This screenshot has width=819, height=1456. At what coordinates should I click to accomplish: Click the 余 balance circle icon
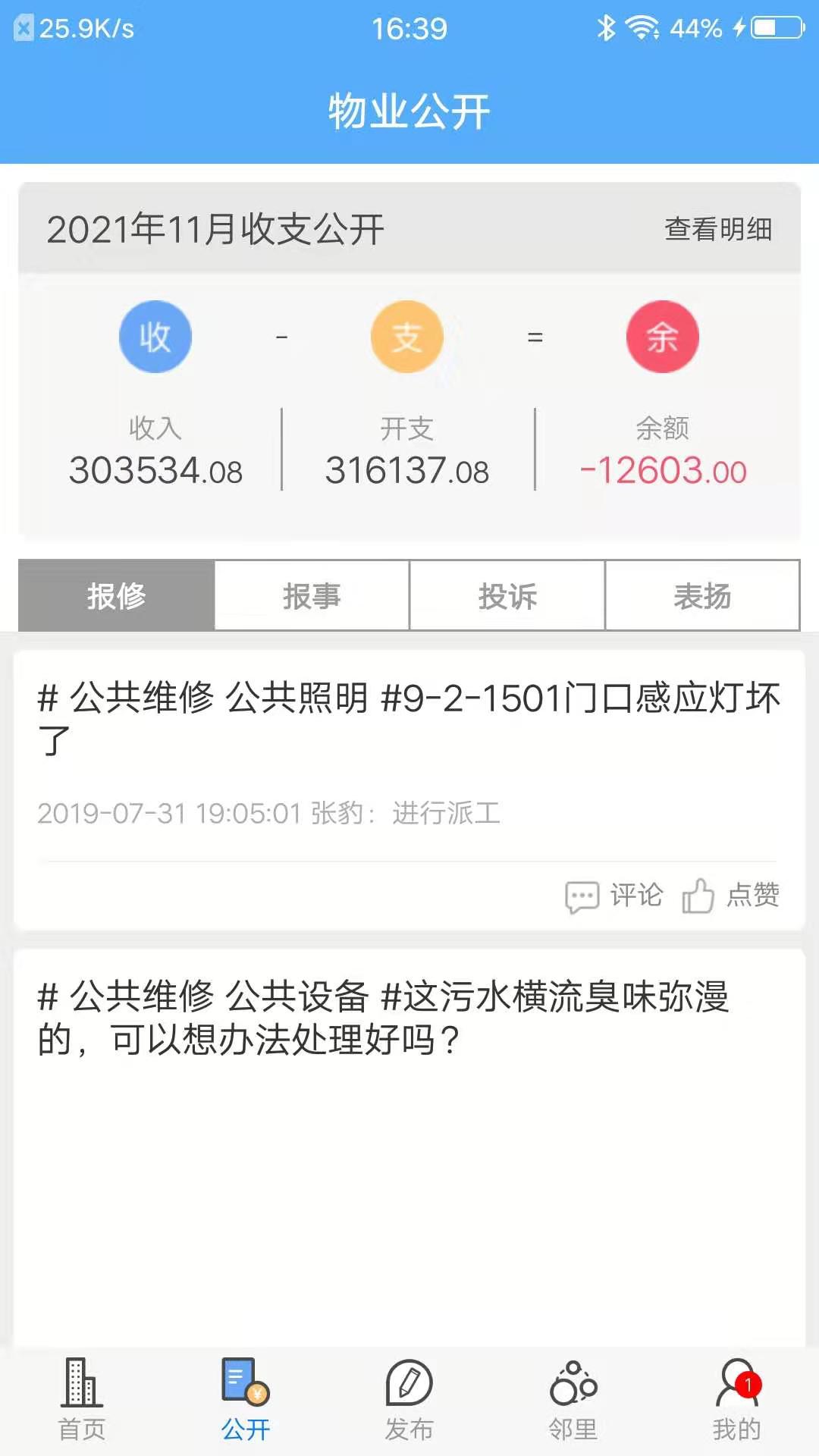(x=661, y=336)
